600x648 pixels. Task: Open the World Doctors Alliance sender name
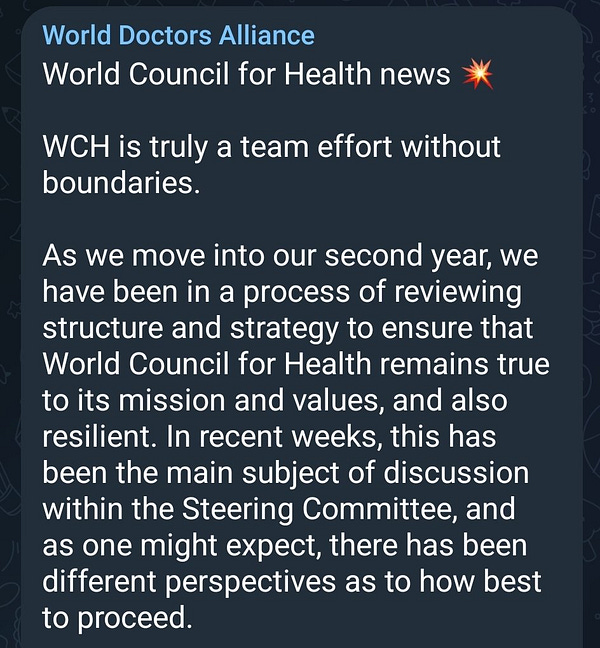[x=179, y=37]
